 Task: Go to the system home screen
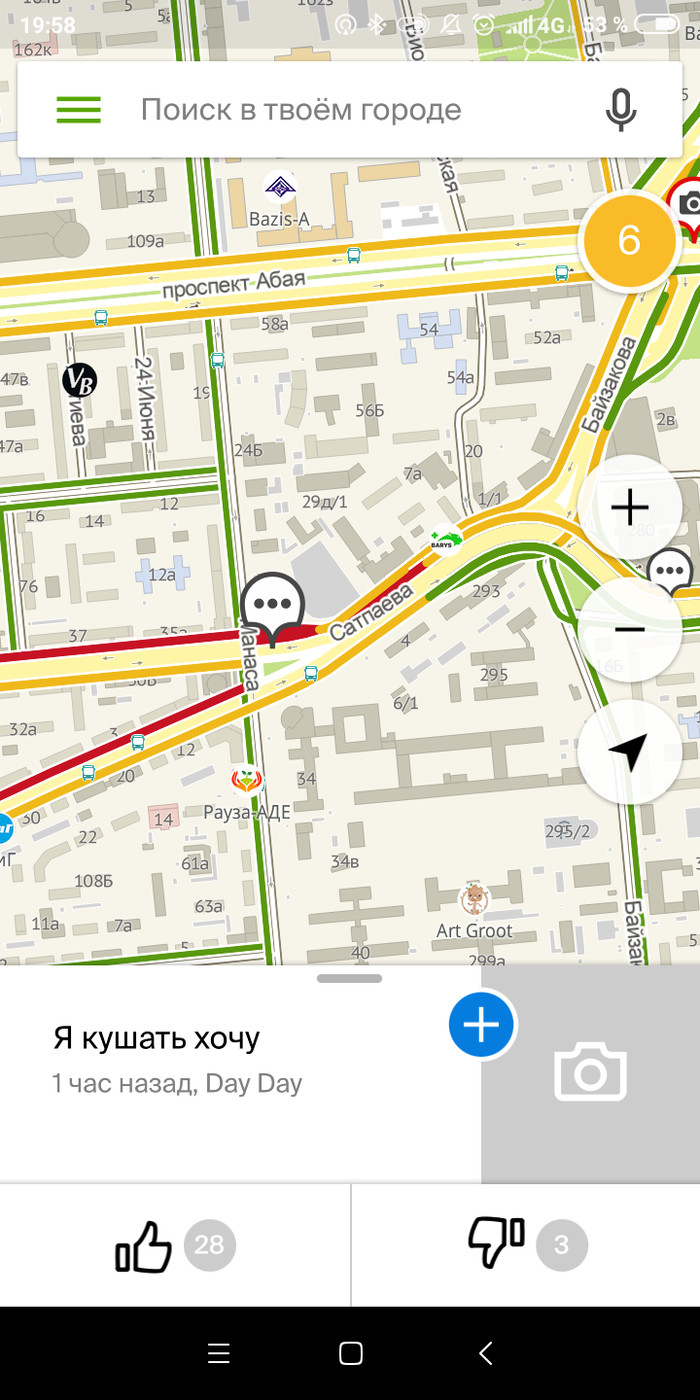click(350, 1354)
